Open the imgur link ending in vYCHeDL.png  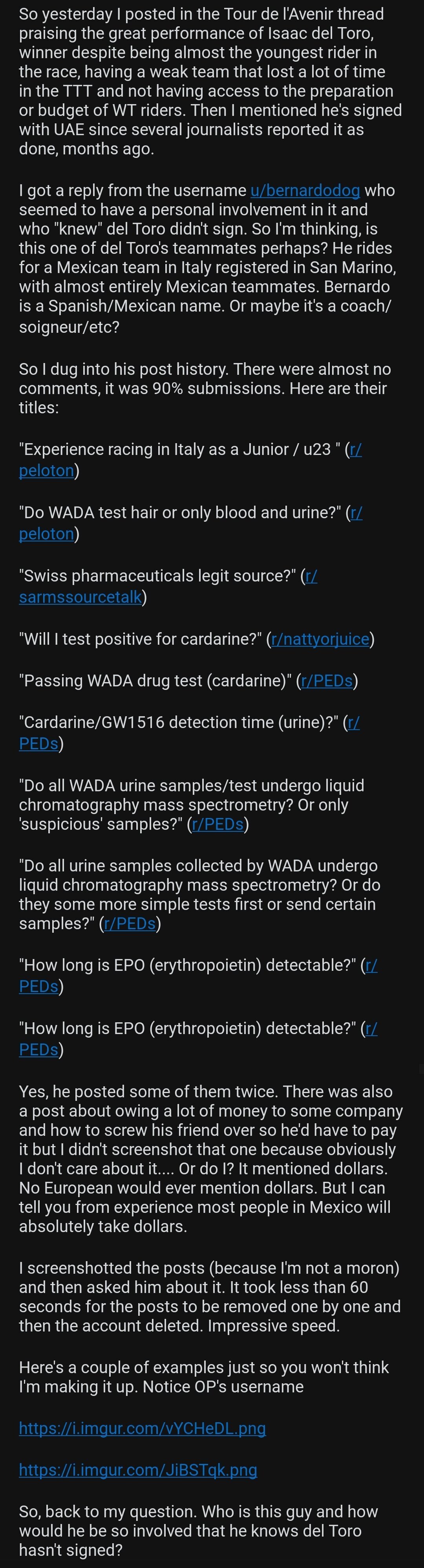coord(143,1428)
